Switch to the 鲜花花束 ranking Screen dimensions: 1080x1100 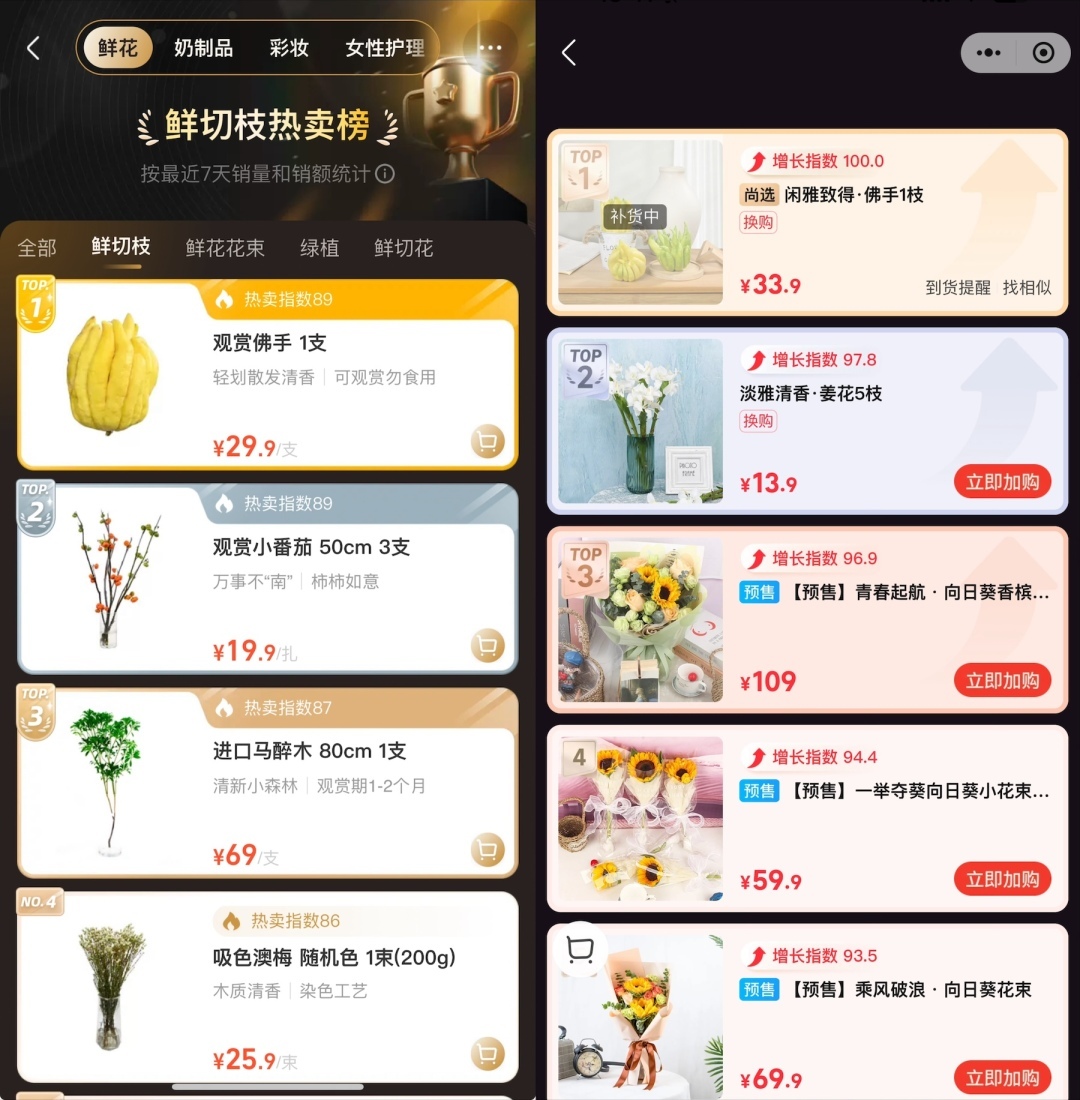225,248
